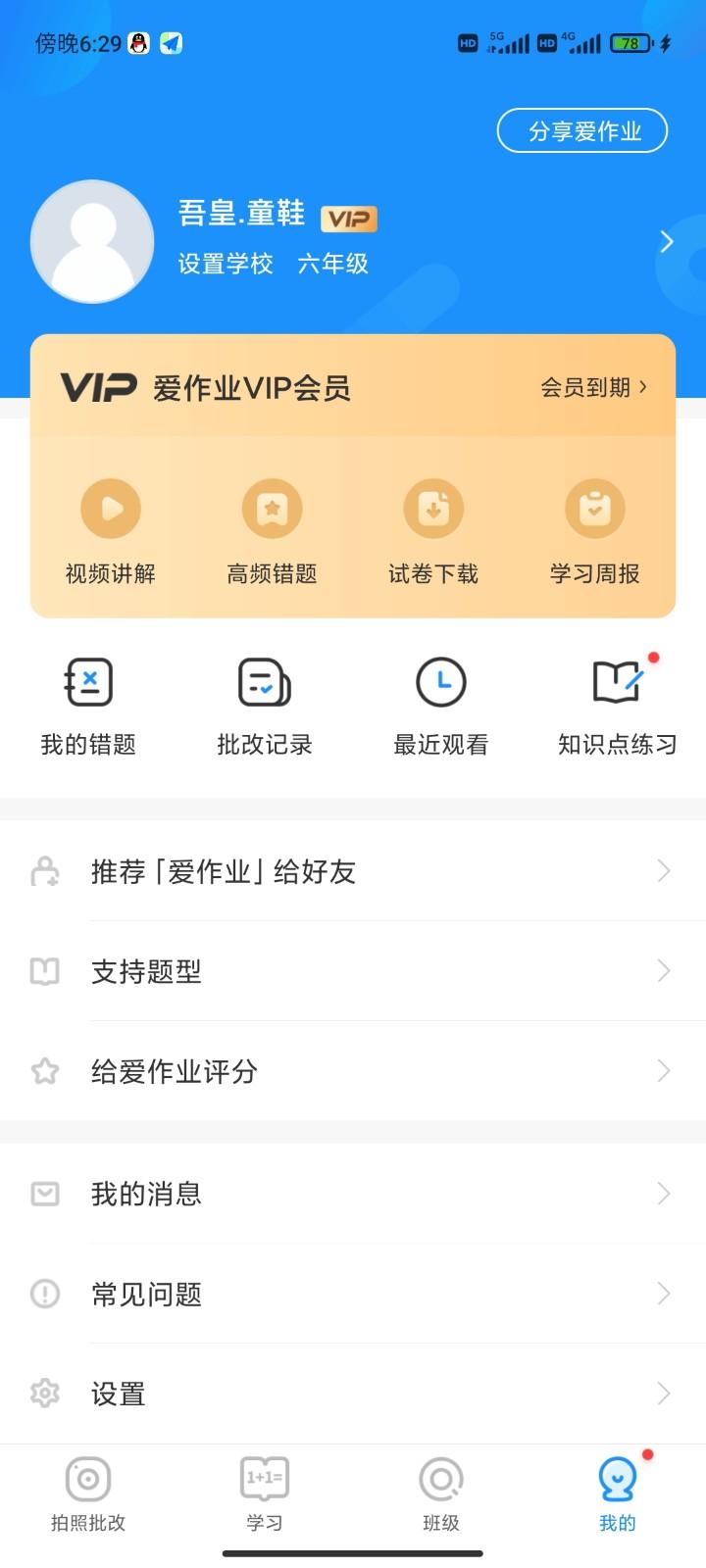This screenshot has height=1568, width=706.
Task: Expand 会员到期 VIP membership details
Action: 590,387
